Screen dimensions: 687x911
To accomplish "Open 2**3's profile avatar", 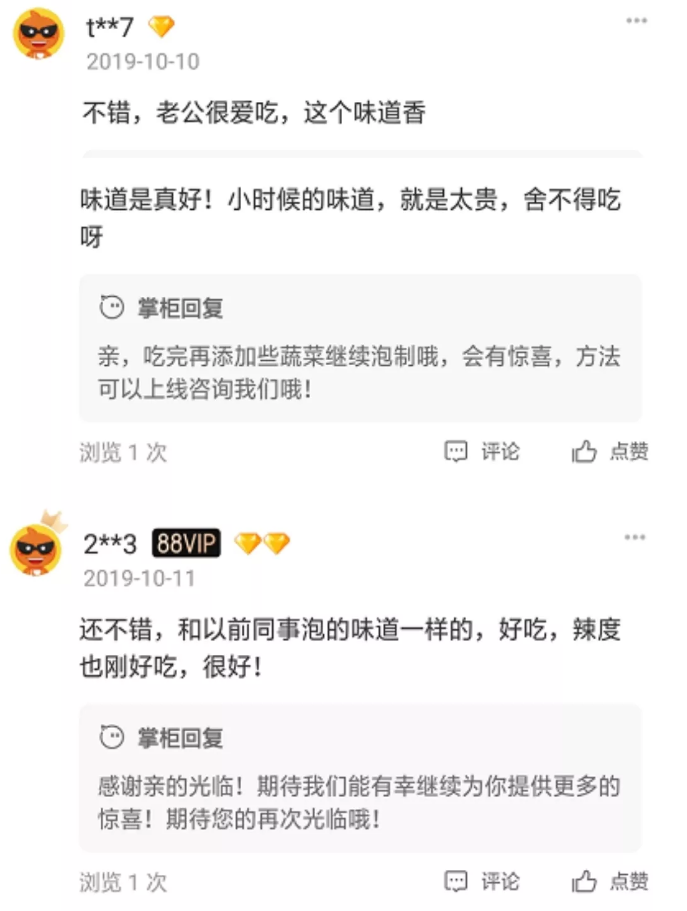I will [37, 549].
